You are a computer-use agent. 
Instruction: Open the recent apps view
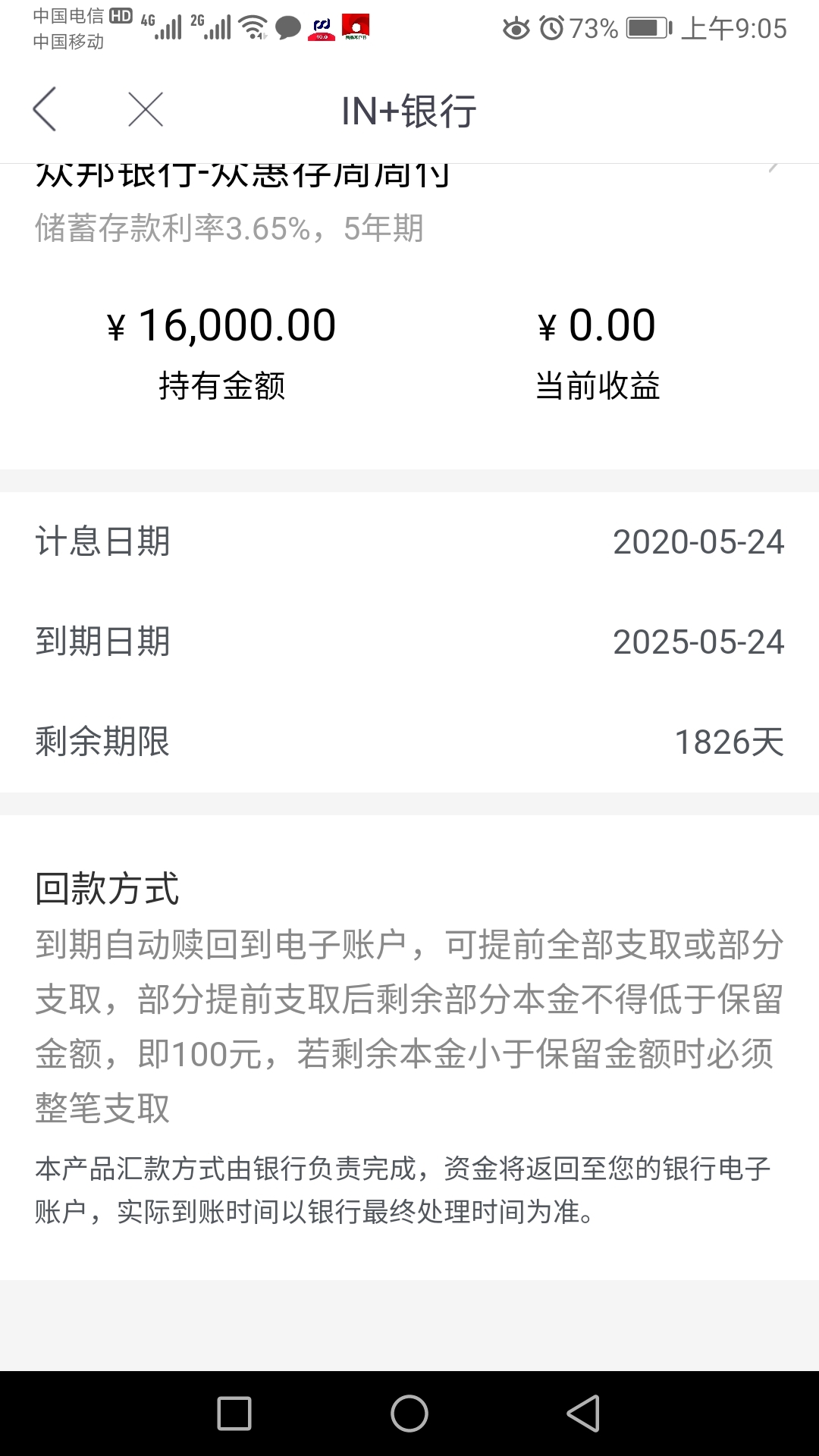(x=234, y=1414)
